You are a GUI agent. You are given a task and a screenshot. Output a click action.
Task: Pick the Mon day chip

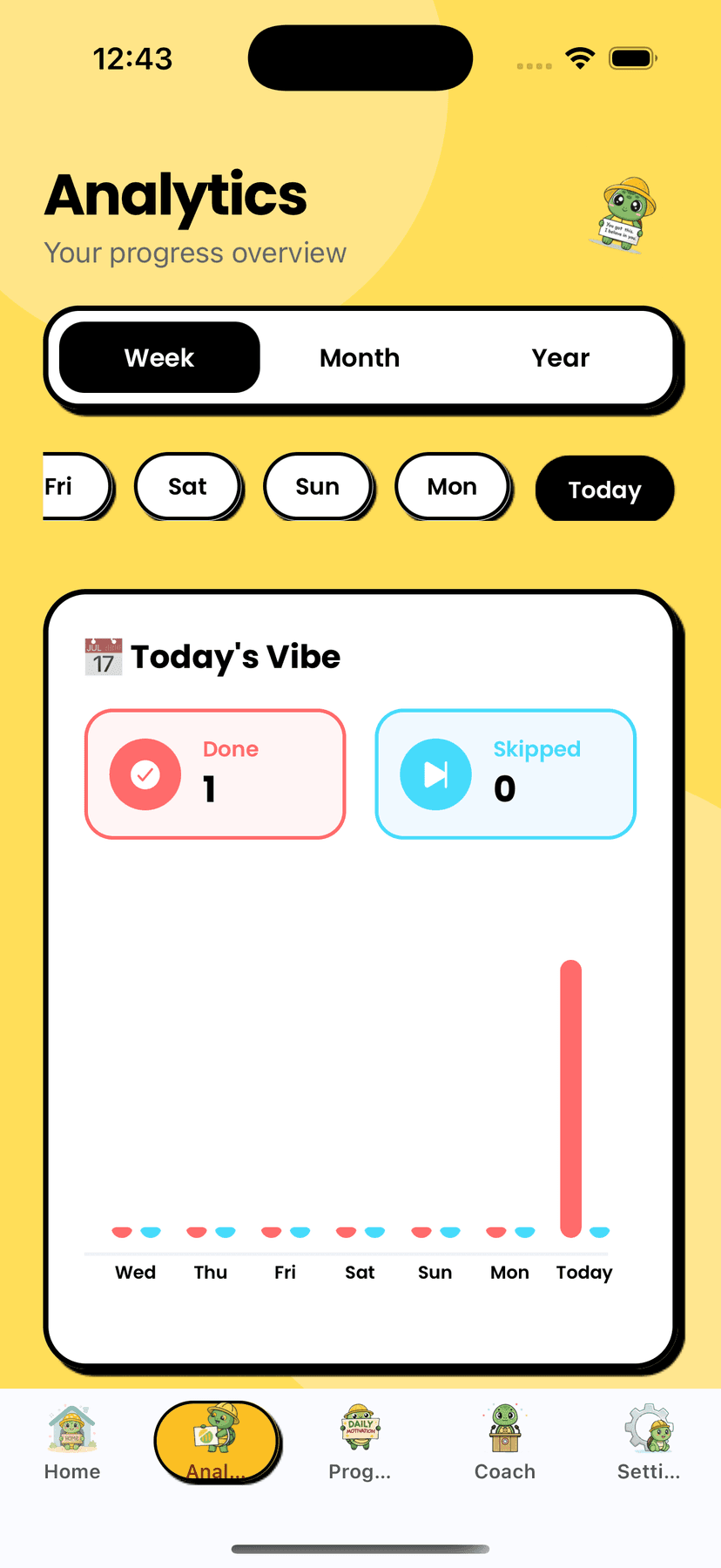(x=452, y=486)
